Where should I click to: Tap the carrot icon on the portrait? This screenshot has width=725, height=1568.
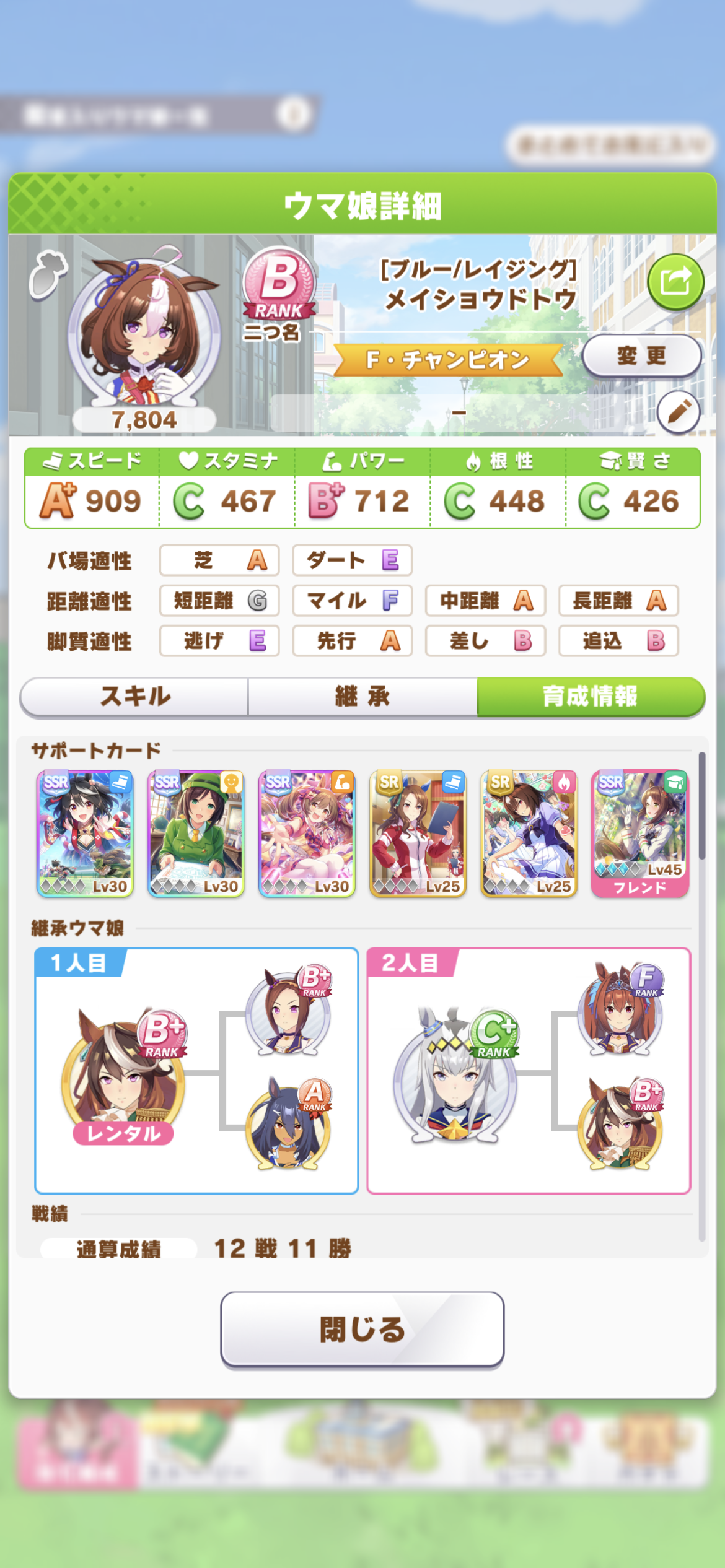click(x=48, y=274)
